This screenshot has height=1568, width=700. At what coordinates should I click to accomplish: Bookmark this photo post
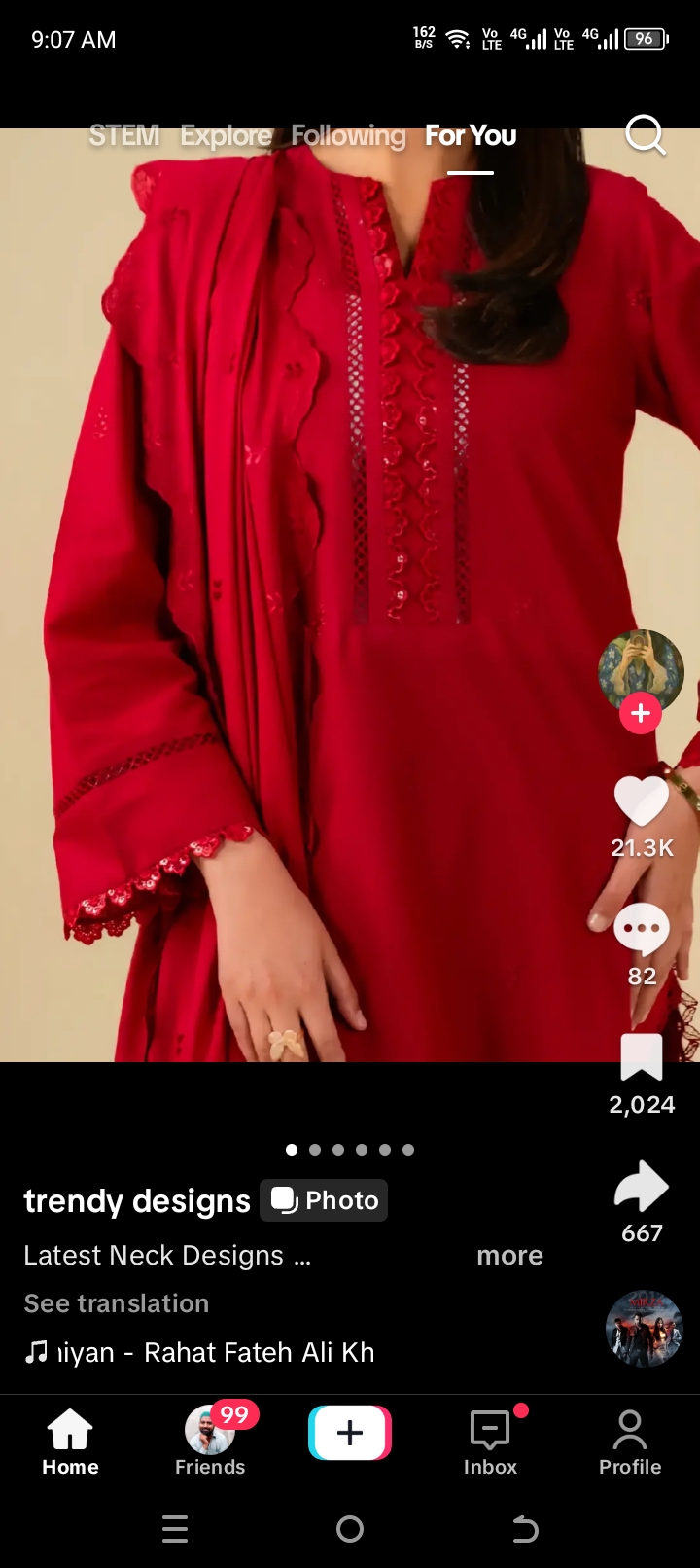click(x=642, y=1057)
